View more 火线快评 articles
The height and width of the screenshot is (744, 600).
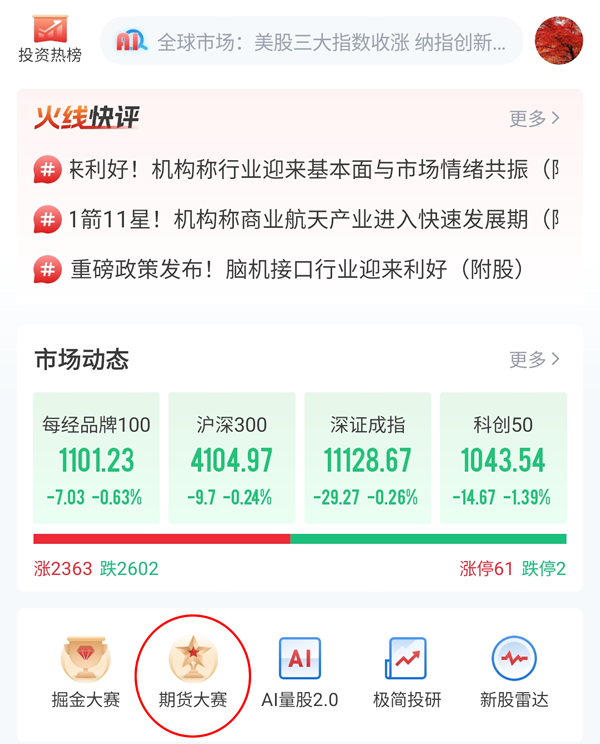[x=534, y=119]
